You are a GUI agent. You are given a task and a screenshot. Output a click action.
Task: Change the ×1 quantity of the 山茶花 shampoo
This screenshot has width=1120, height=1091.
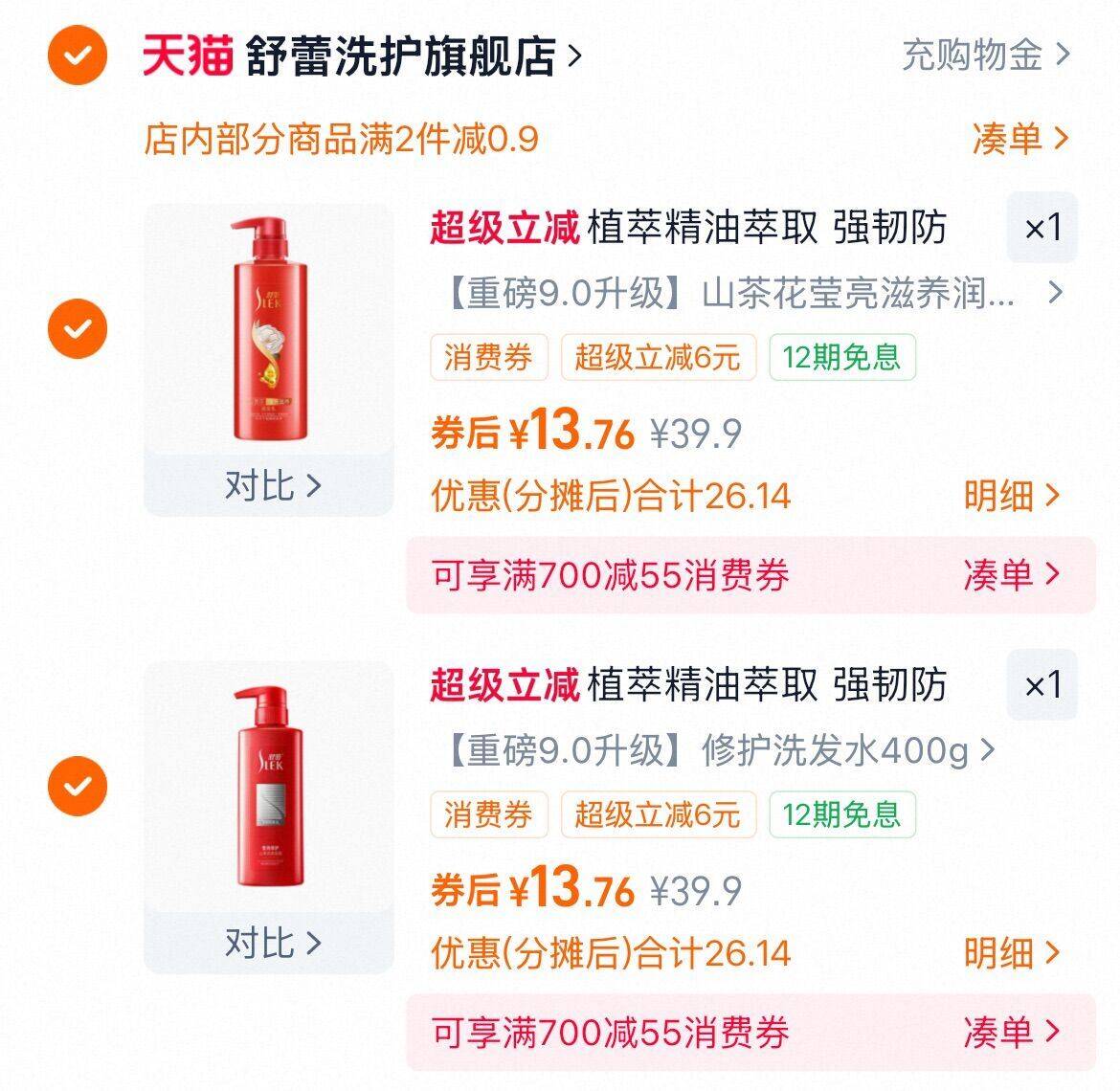point(1042,228)
